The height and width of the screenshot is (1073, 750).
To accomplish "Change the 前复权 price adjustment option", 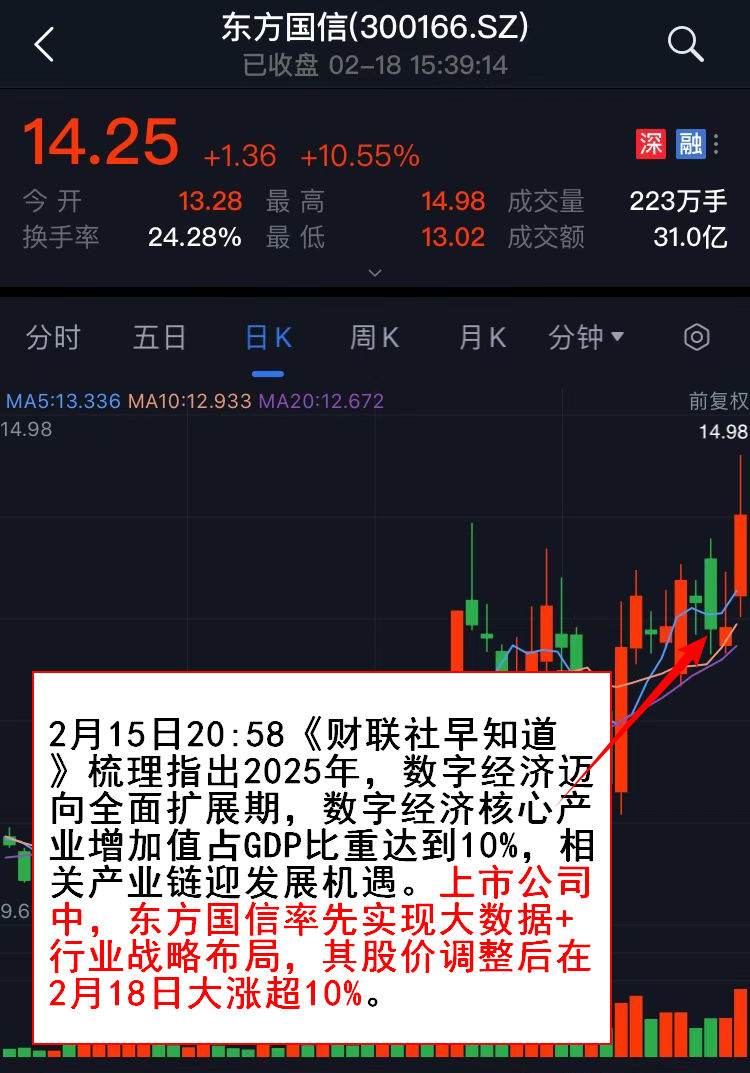I will click(718, 401).
